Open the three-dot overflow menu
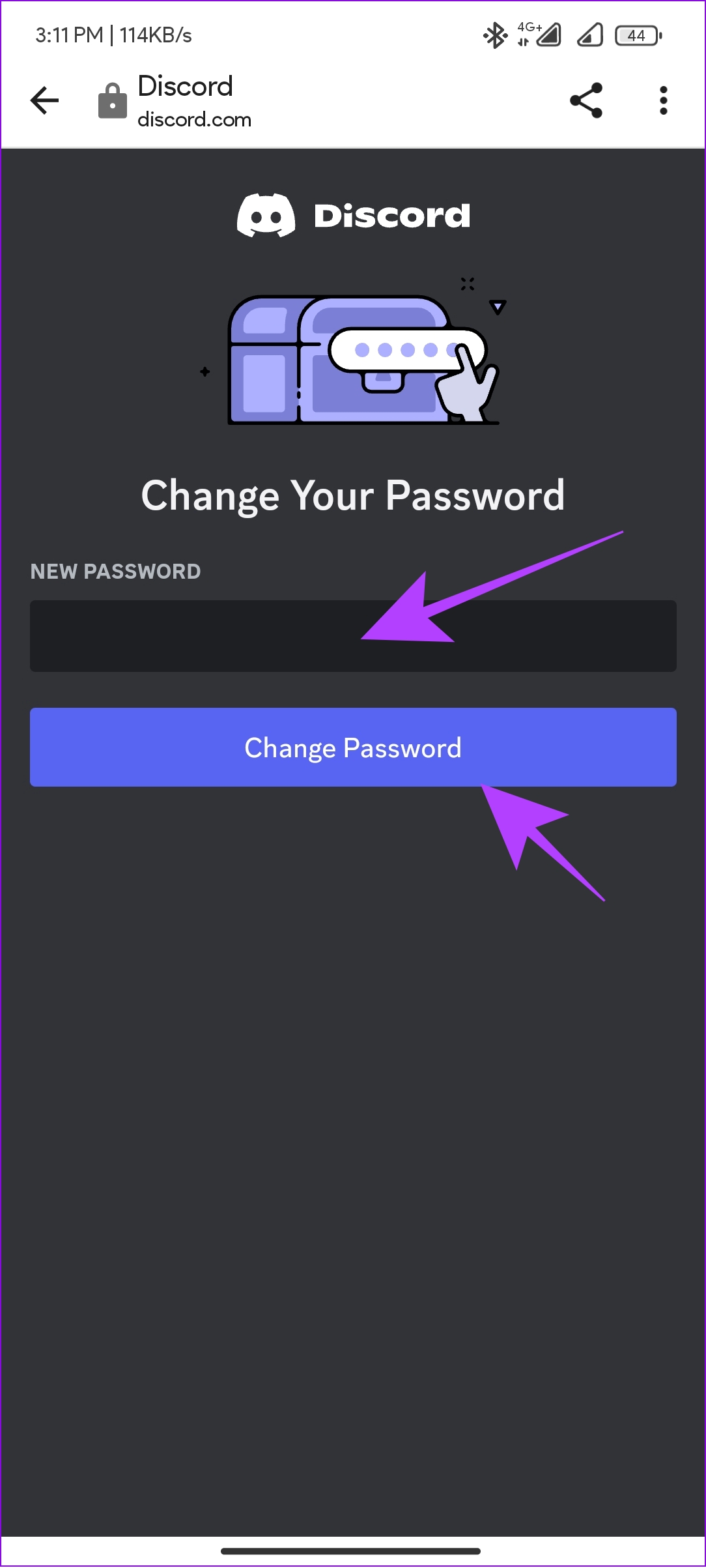The image size is (706, 1568). tap(663, 100)
